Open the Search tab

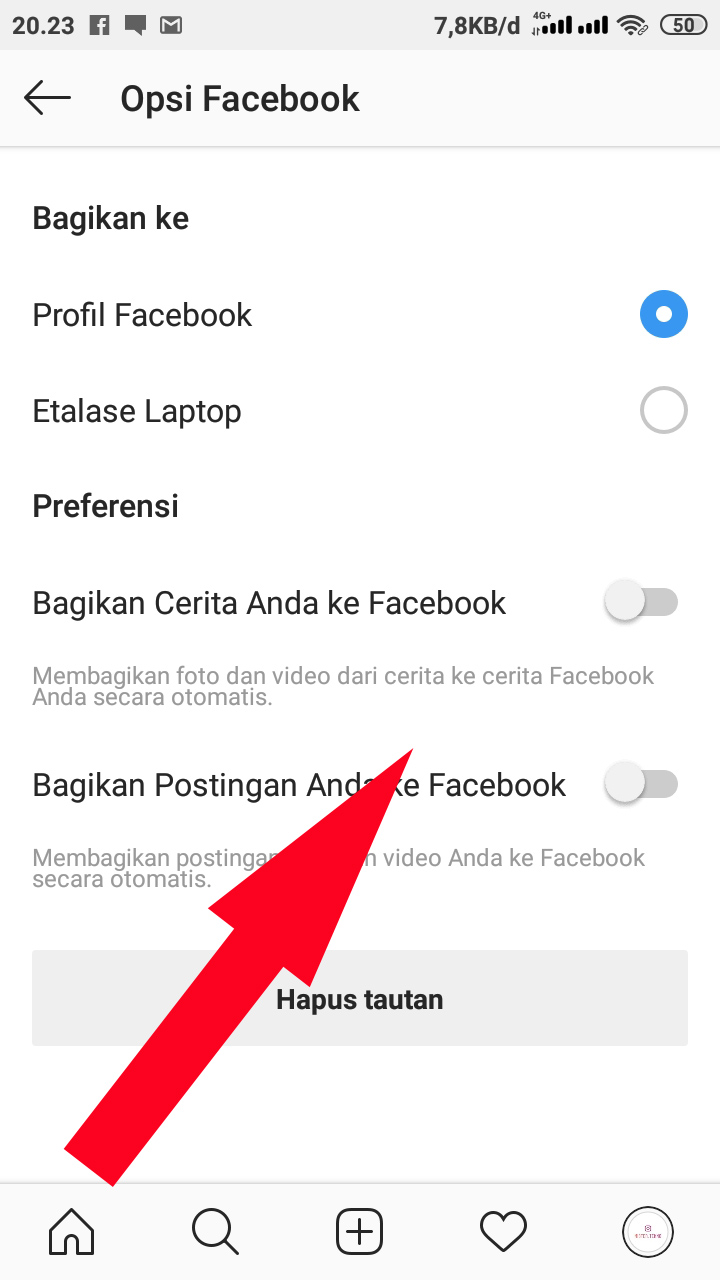pyautogui.click(x=214, y=1231)
